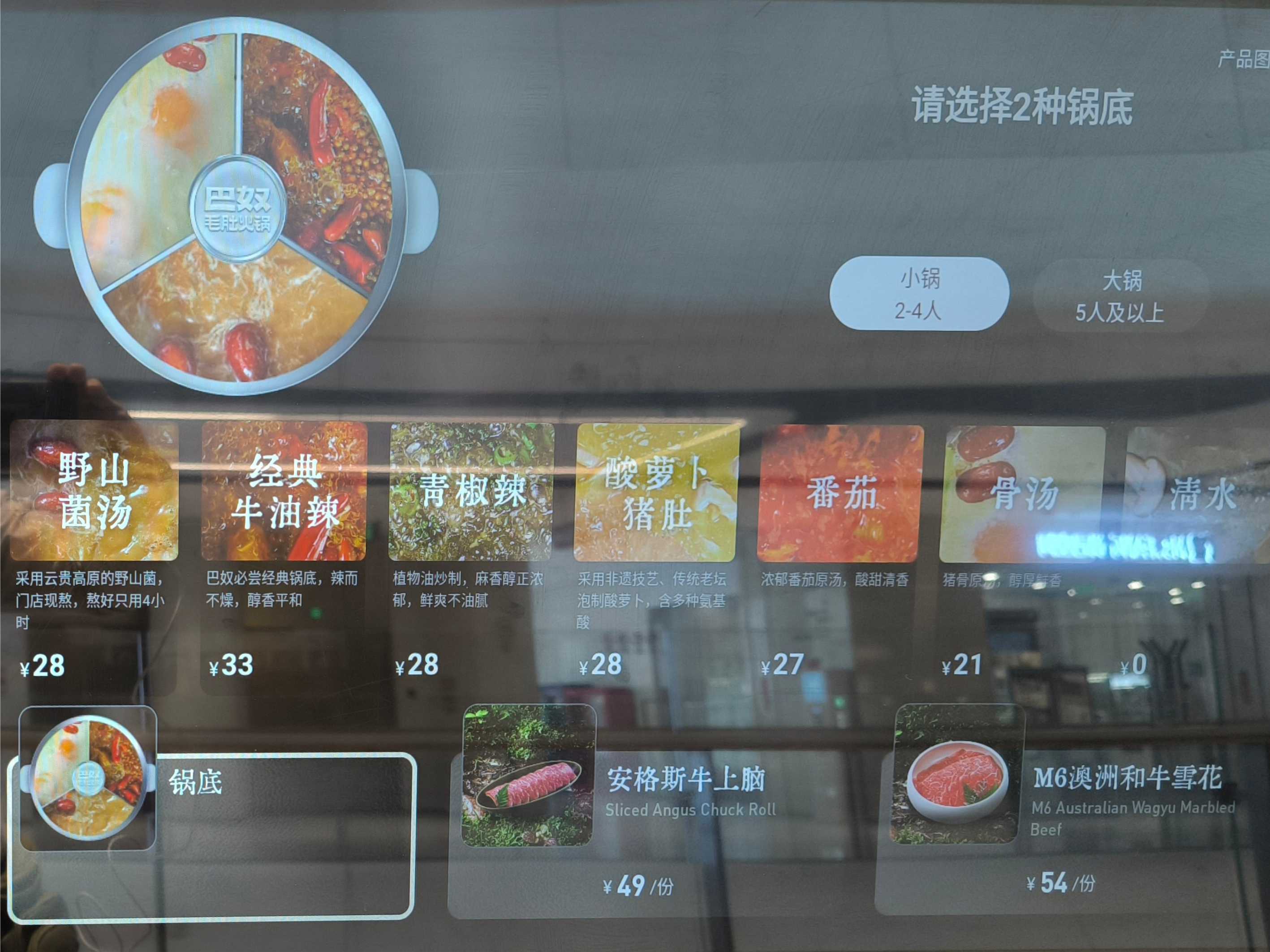Tap the 产品图 link in the corner
Image resolution: width=1270 pixels, height=952 pixels.
[x=1244, y=60]
